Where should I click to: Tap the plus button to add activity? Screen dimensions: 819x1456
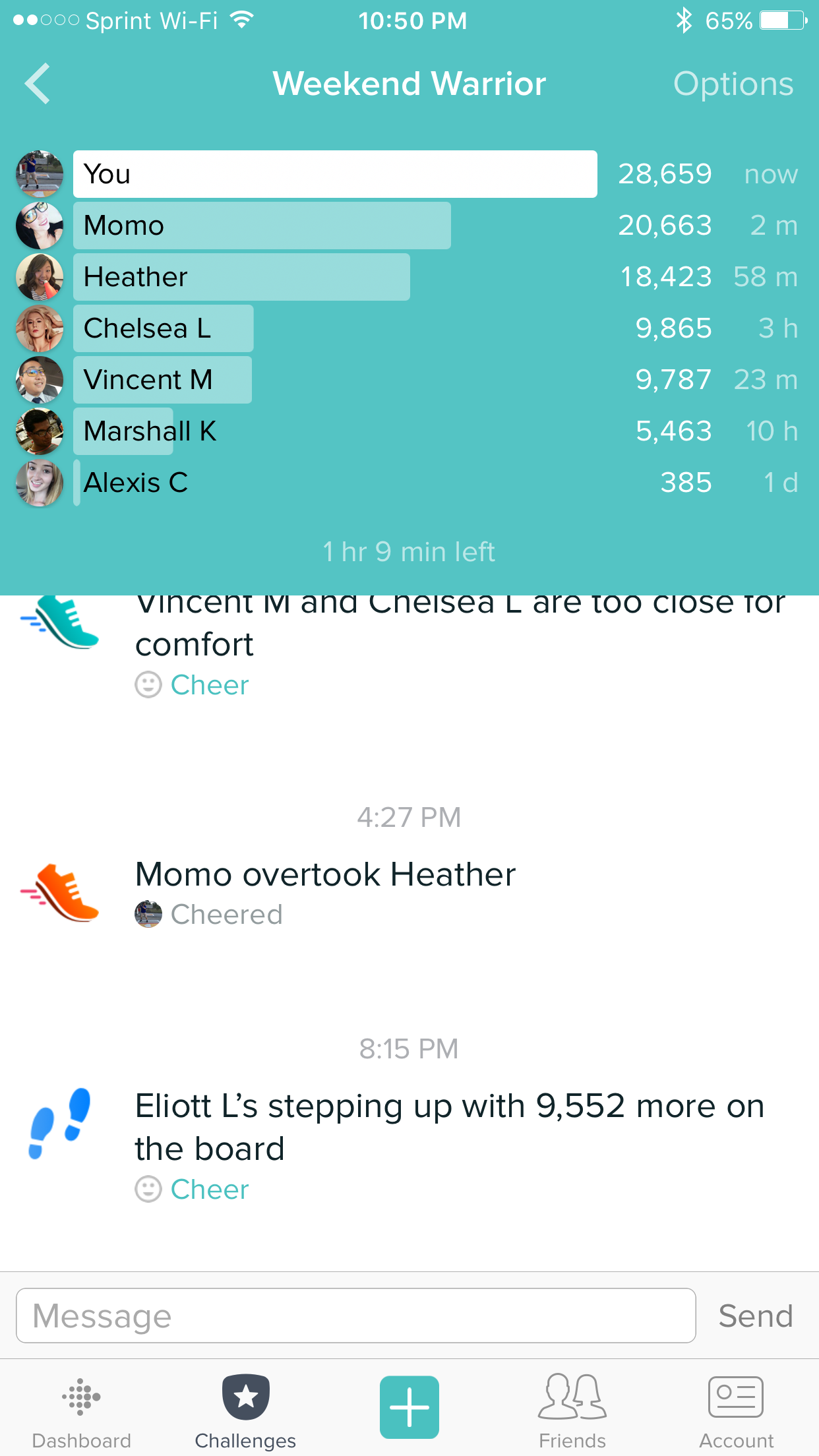tap(409, 1407)
